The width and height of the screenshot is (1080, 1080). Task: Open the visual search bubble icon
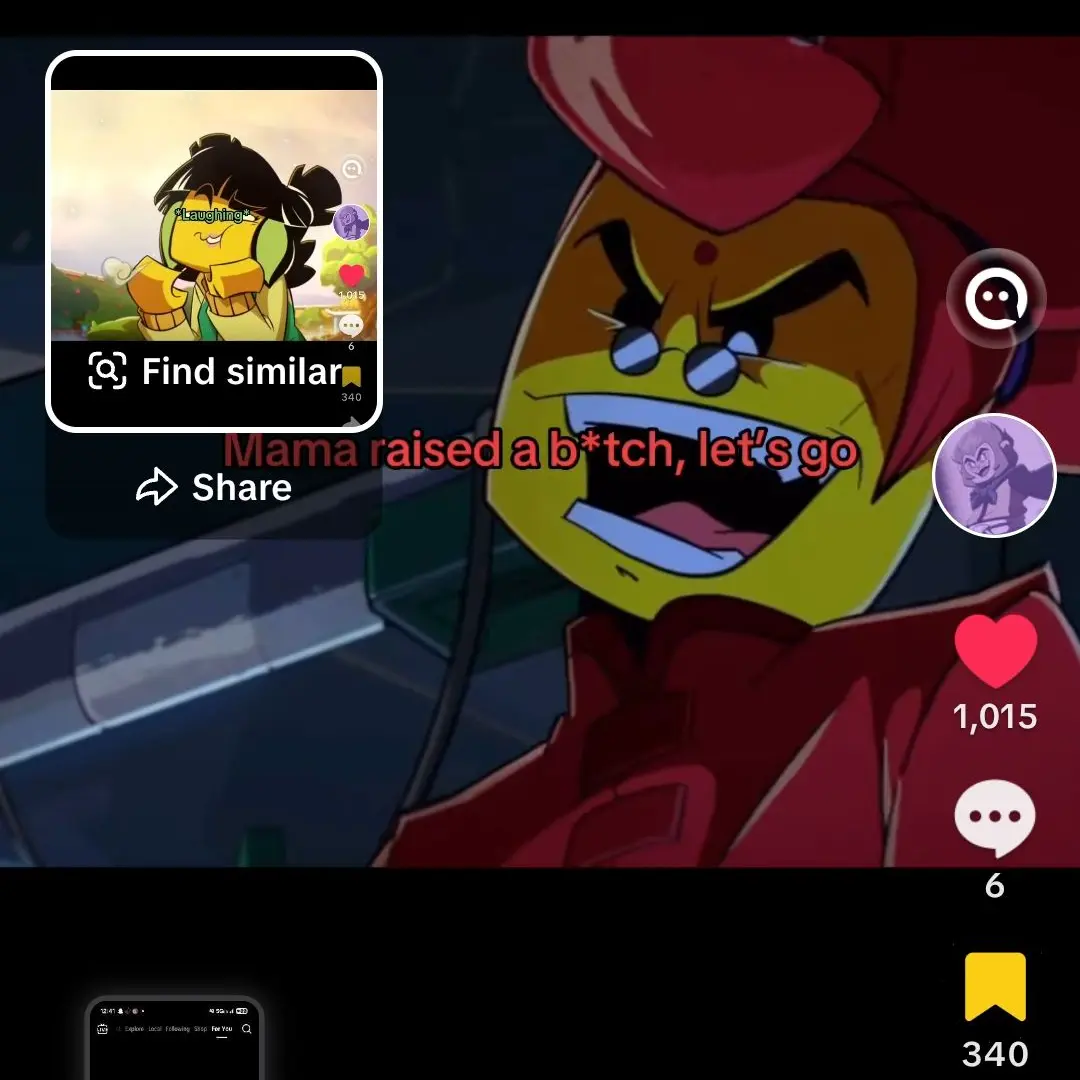tap(995, 298)
